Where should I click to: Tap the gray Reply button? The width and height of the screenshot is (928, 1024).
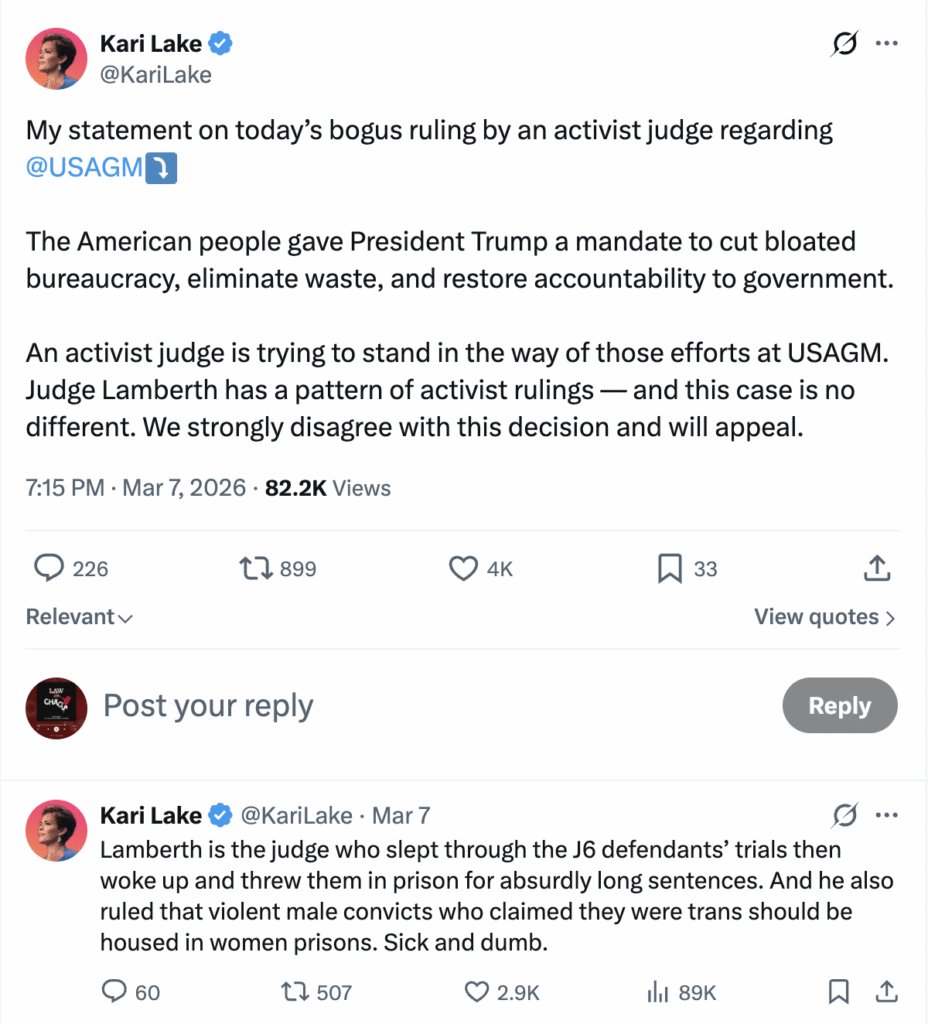tap(839, 706)
